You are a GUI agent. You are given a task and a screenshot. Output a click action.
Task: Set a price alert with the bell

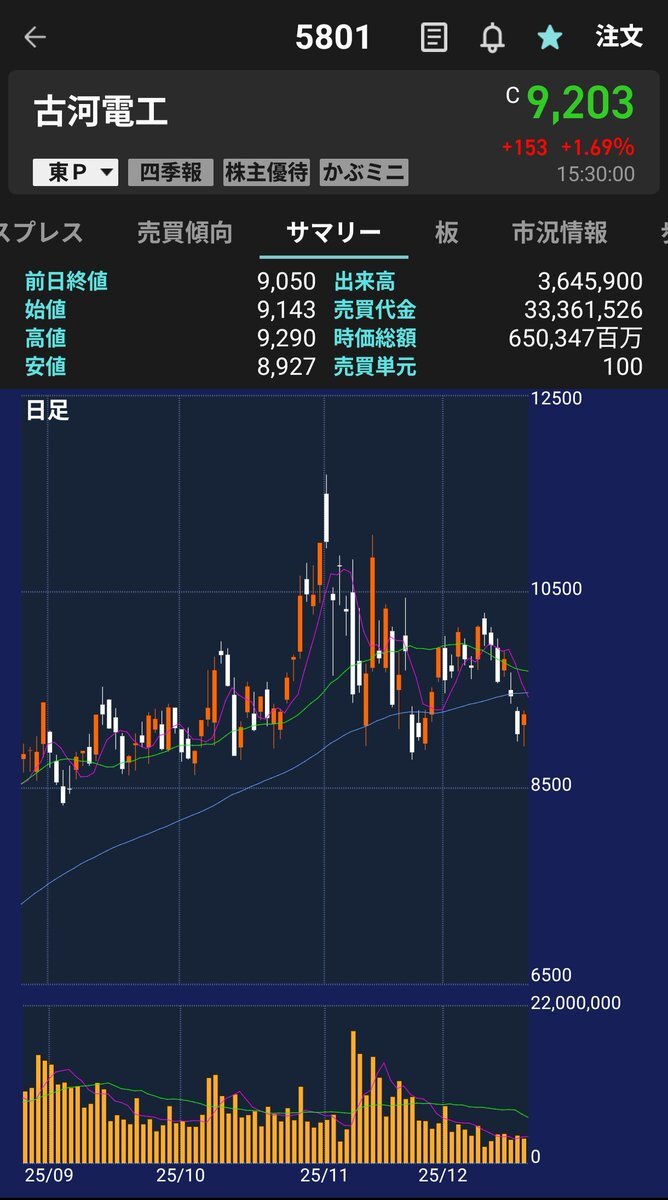(x=492, y=38)
